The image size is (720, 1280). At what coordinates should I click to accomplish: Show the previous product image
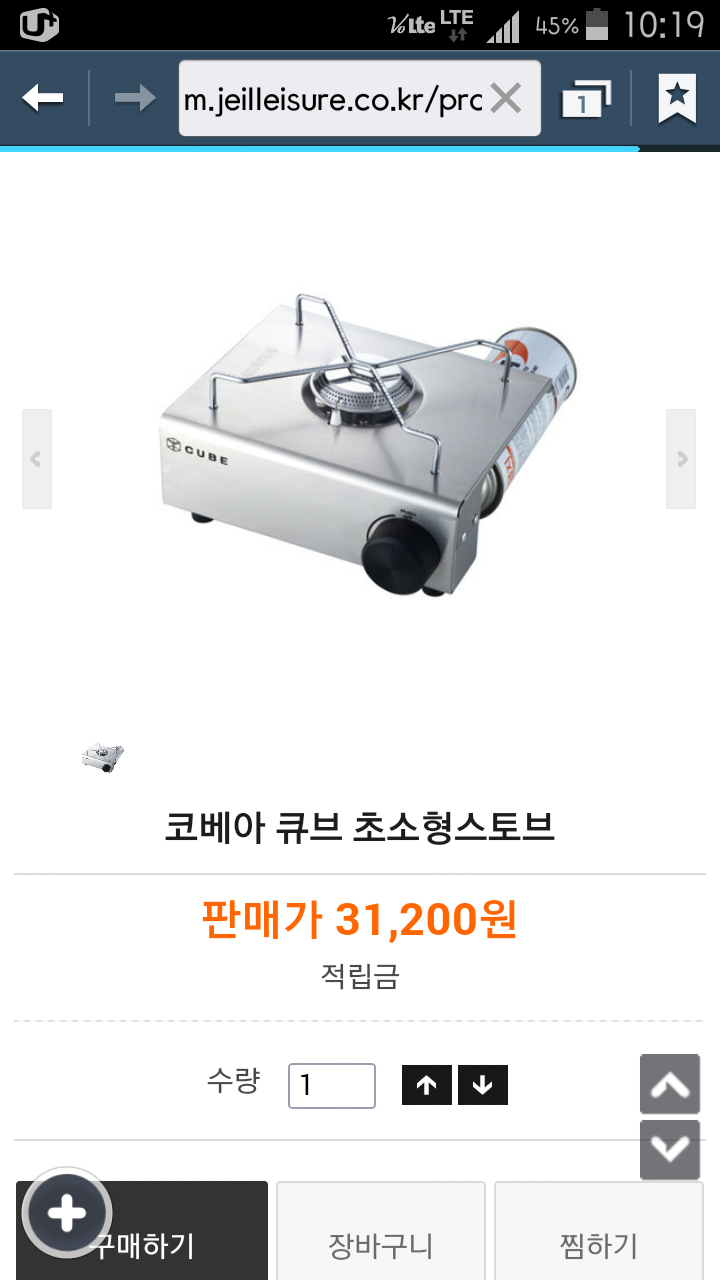click(x=37, y=459)
